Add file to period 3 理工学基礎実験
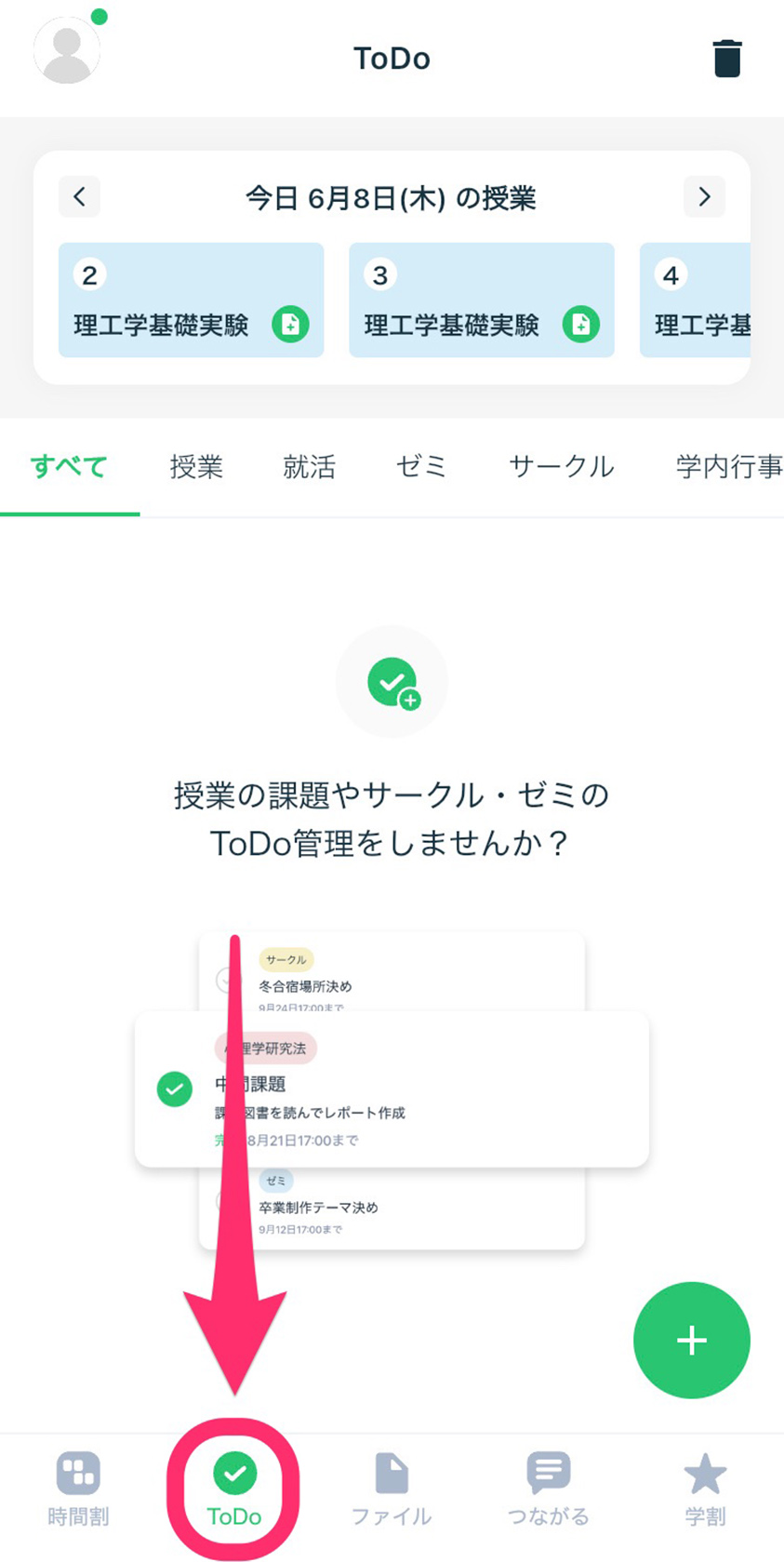Image resolution: width=784 pixels, height=1562 pixels. 580,325
